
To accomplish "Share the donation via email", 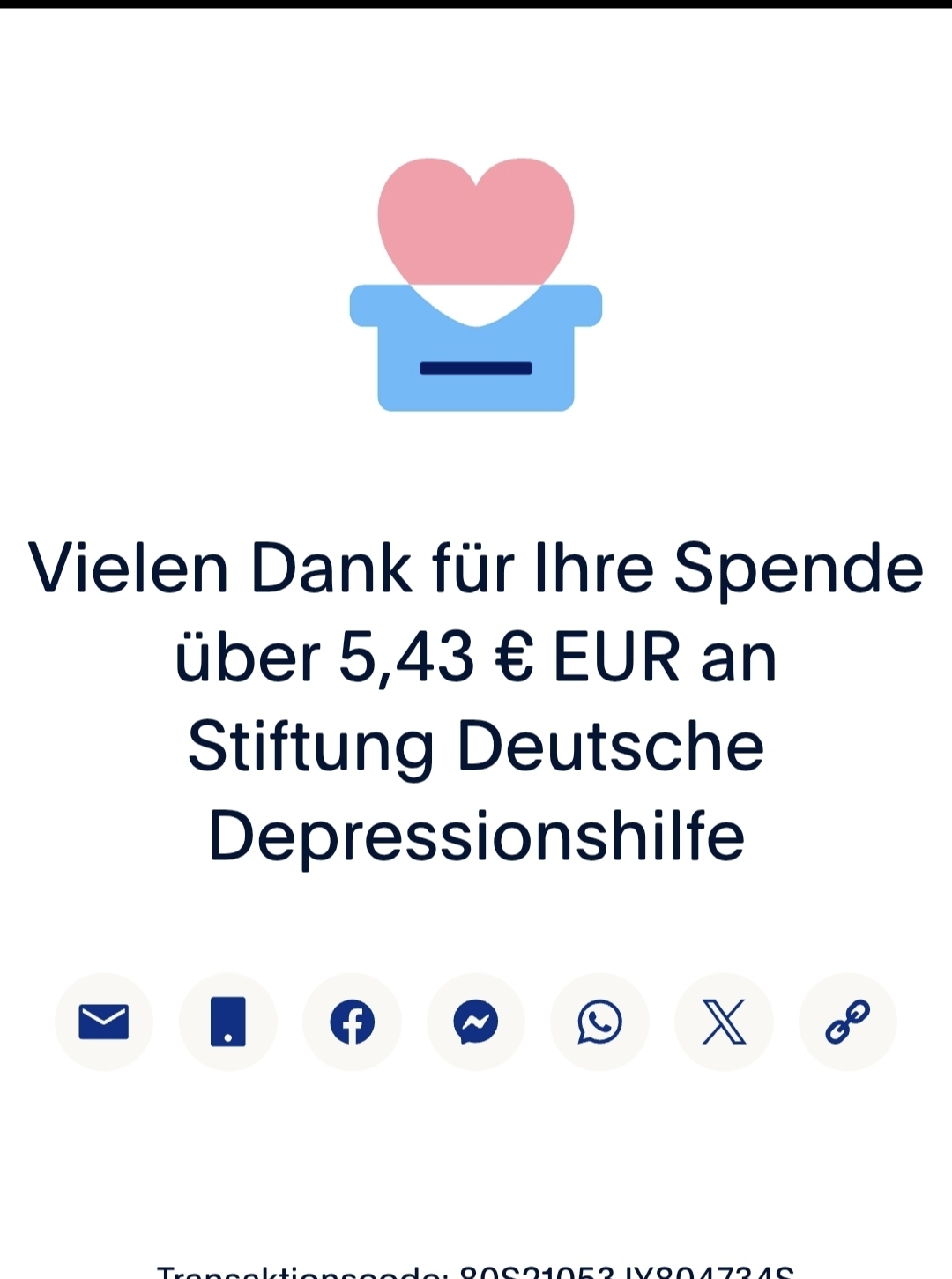I will tap(104, 1022).
